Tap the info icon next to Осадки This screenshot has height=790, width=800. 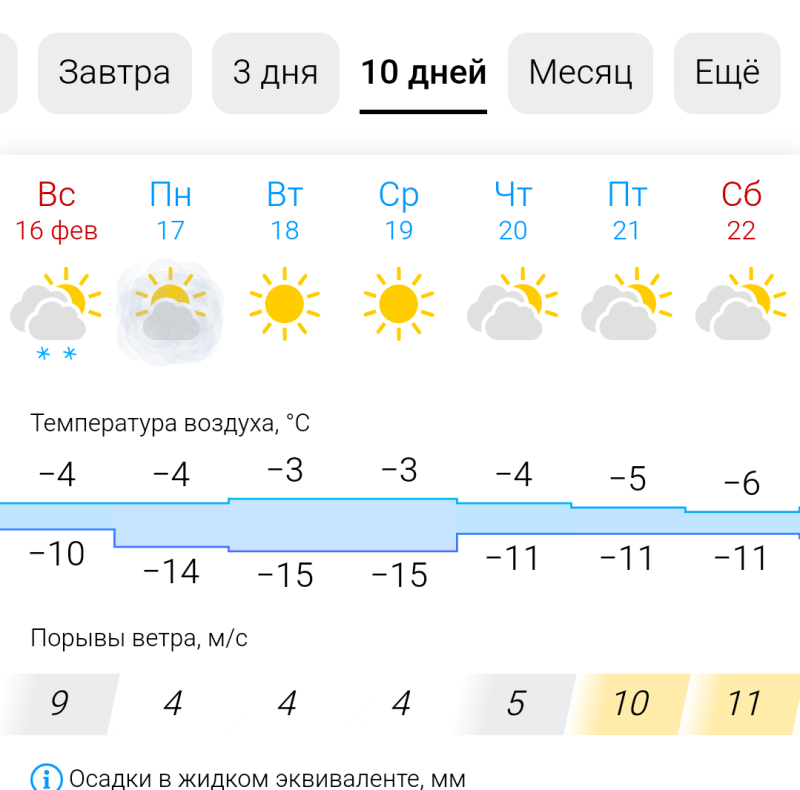pyautogui.click(x=45, y=778)
